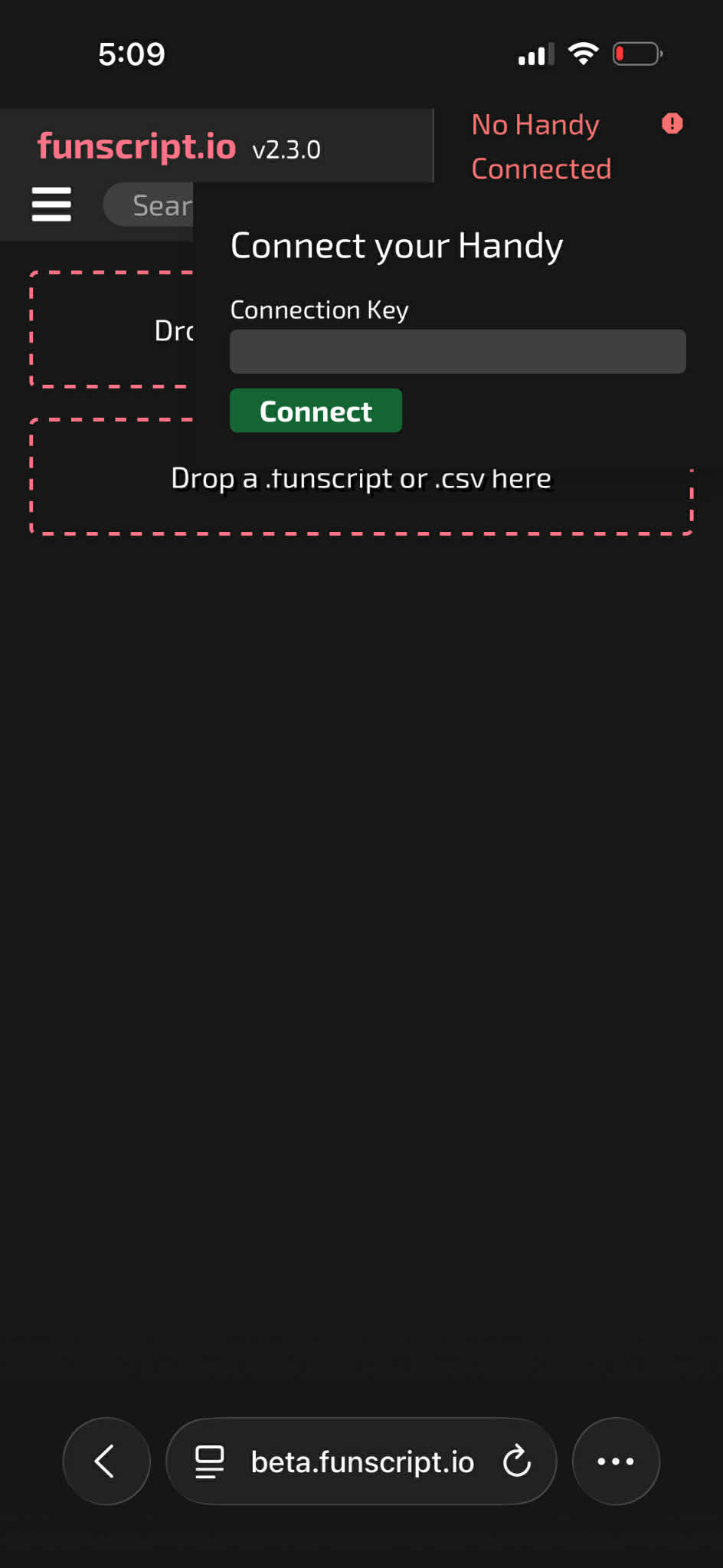Tap the green Connect button
Viewport: 723px width, 1568px height.
tap(316, 411)
